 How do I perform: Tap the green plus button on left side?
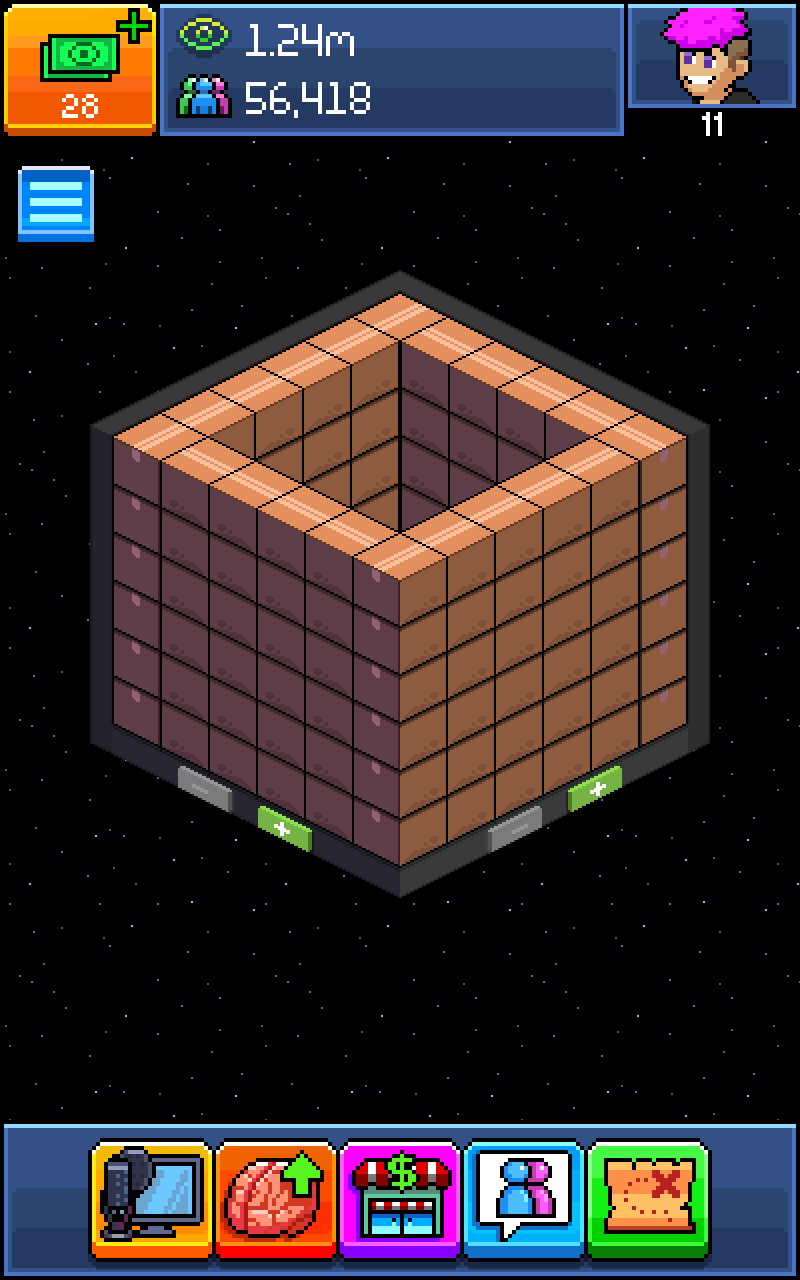pyautogui.click(x=285, y=829)
